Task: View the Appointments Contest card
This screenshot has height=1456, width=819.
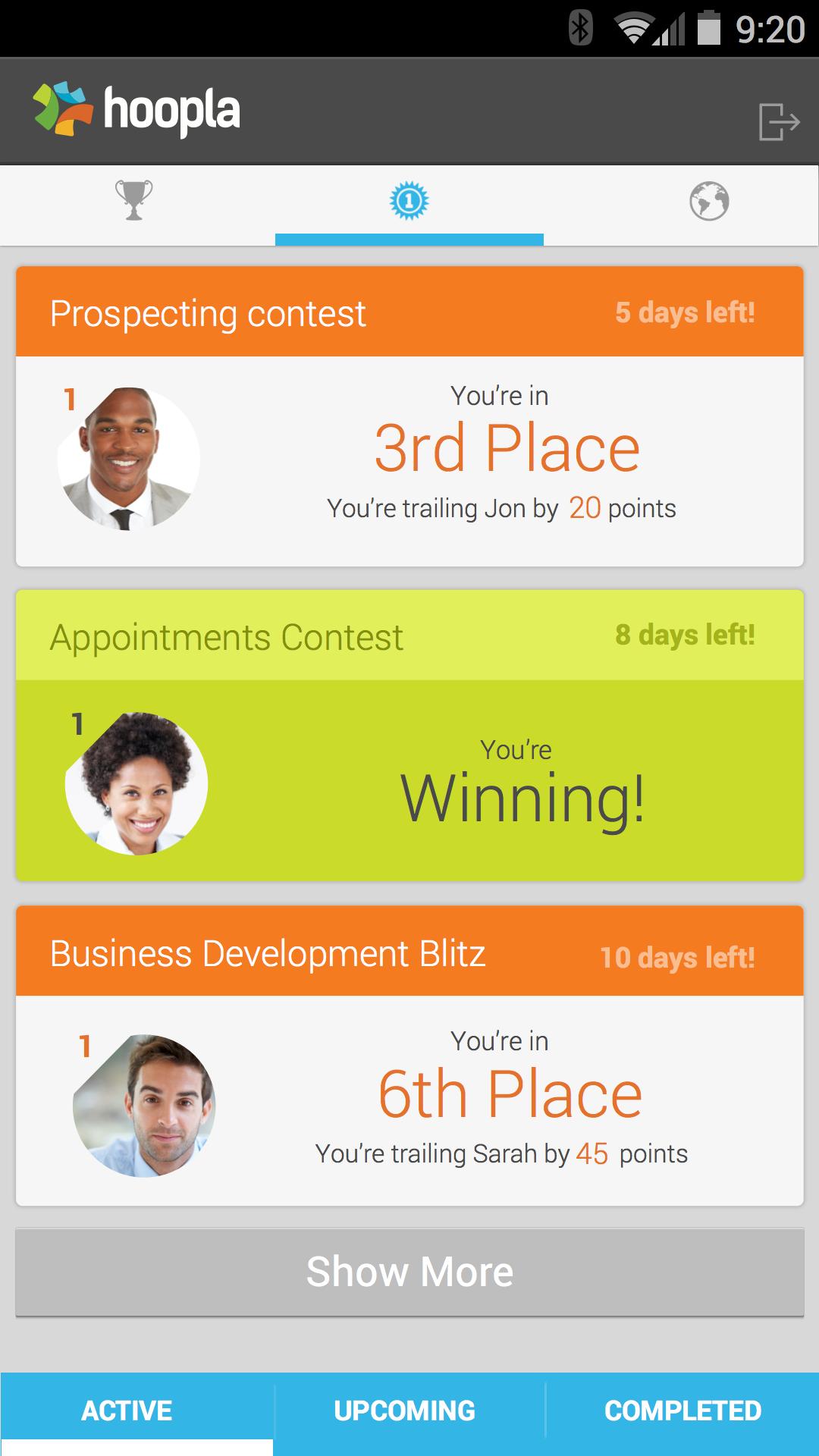Action: (x=409, y=736)
